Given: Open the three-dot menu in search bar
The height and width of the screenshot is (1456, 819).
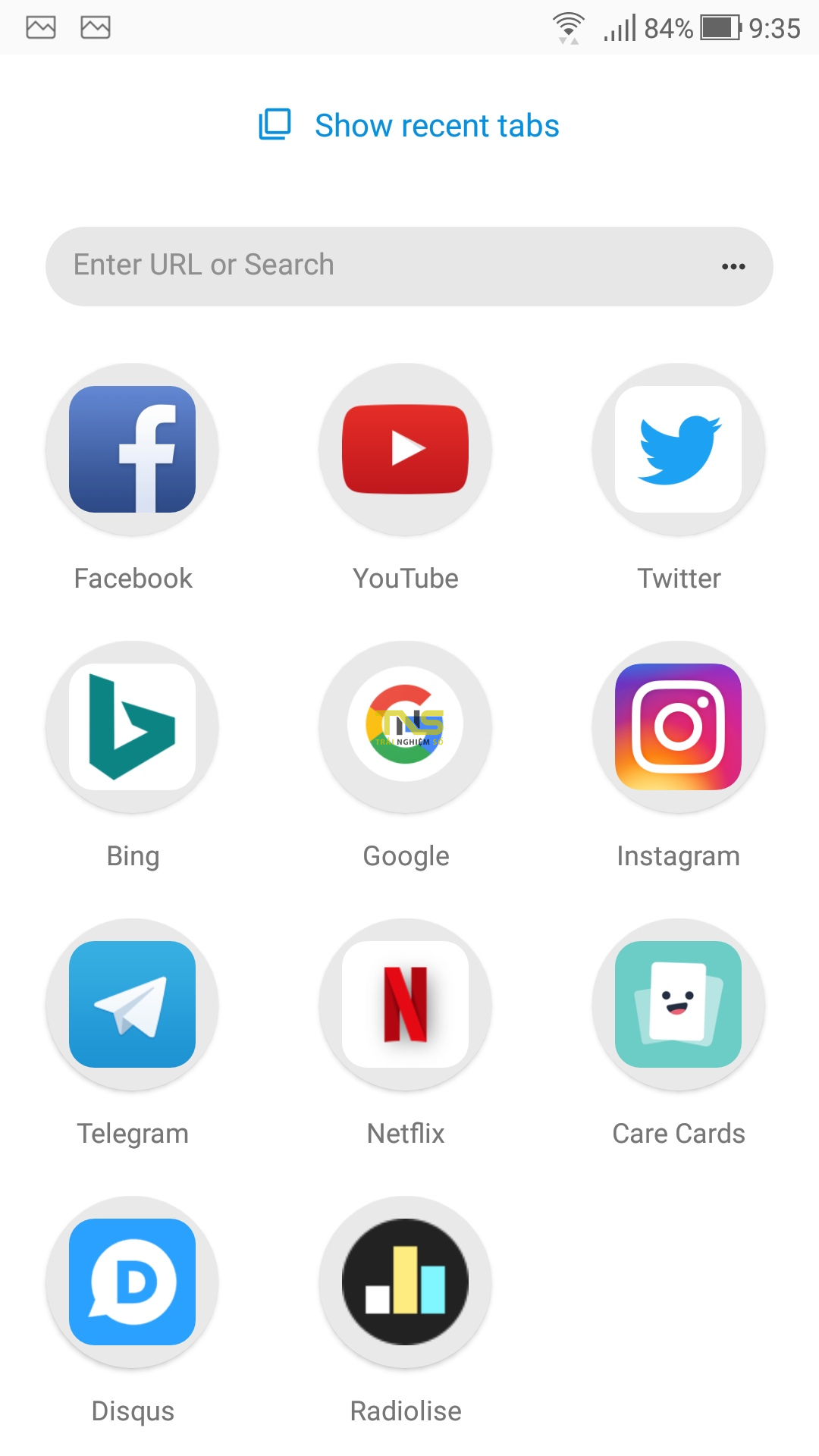Looking at the screenshot, I should click(x=733, y=266).
